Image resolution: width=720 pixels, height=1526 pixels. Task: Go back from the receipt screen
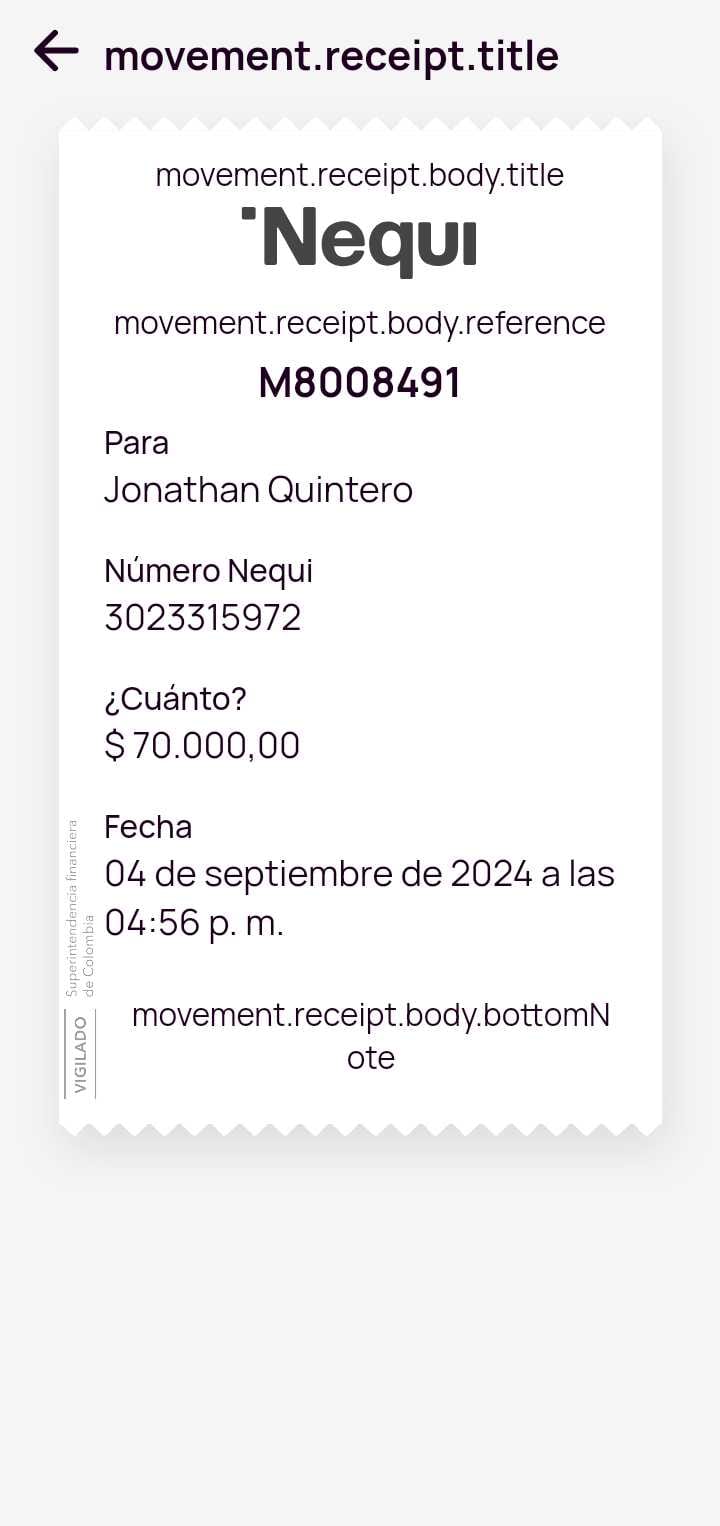pos(56,52)
